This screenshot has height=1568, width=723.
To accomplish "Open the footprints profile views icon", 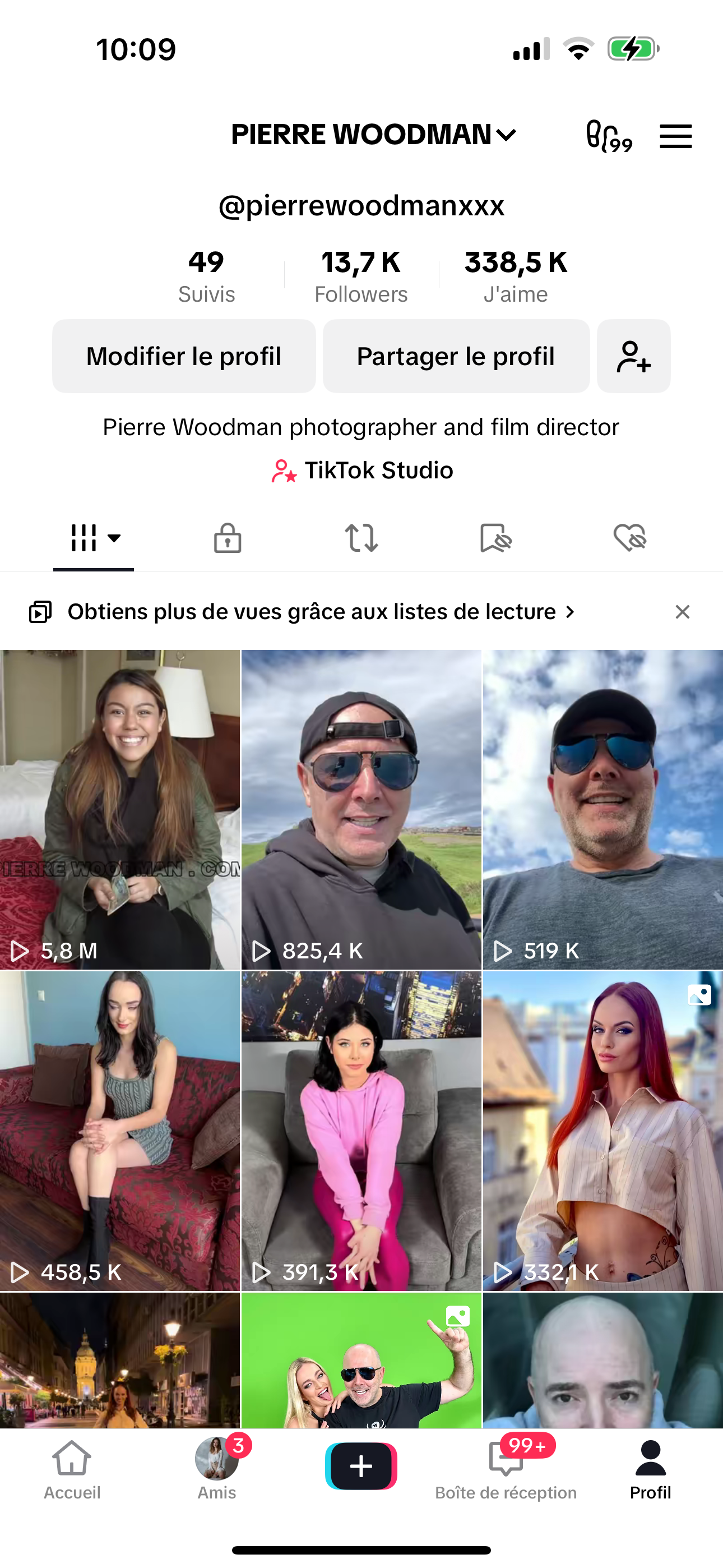I will point(609,136).
